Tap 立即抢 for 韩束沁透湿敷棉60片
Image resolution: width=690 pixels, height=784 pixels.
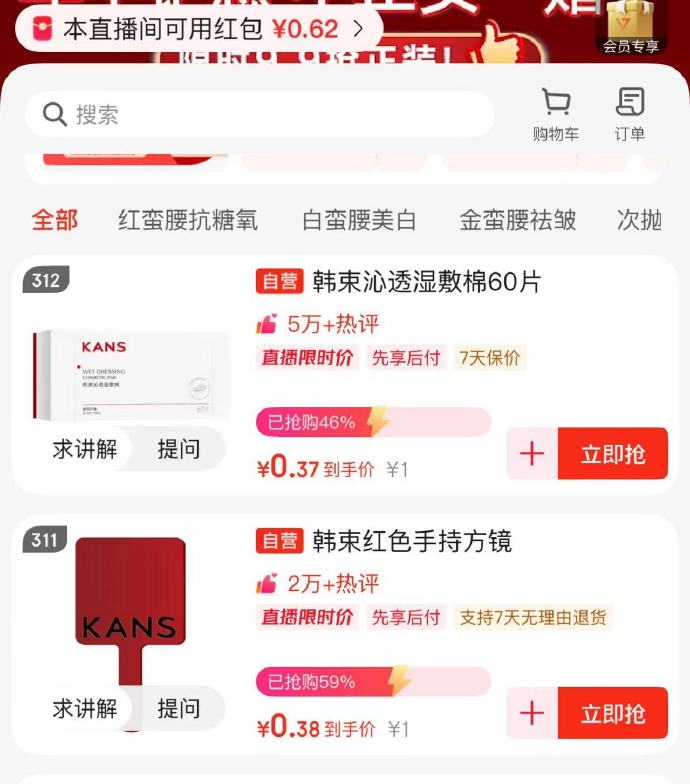pyautogui.click(x=612, y=454)
